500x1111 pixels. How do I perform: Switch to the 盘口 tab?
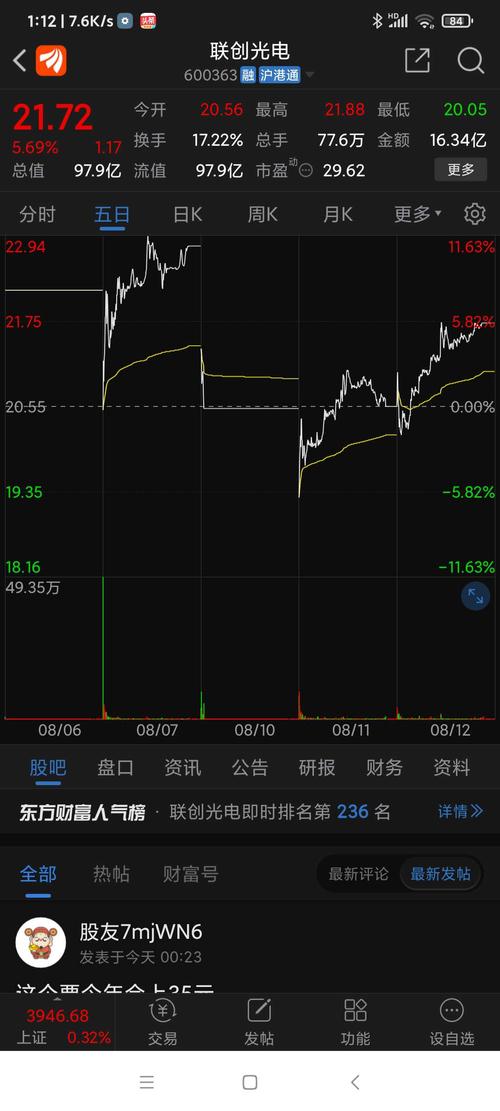pos(115,767)
